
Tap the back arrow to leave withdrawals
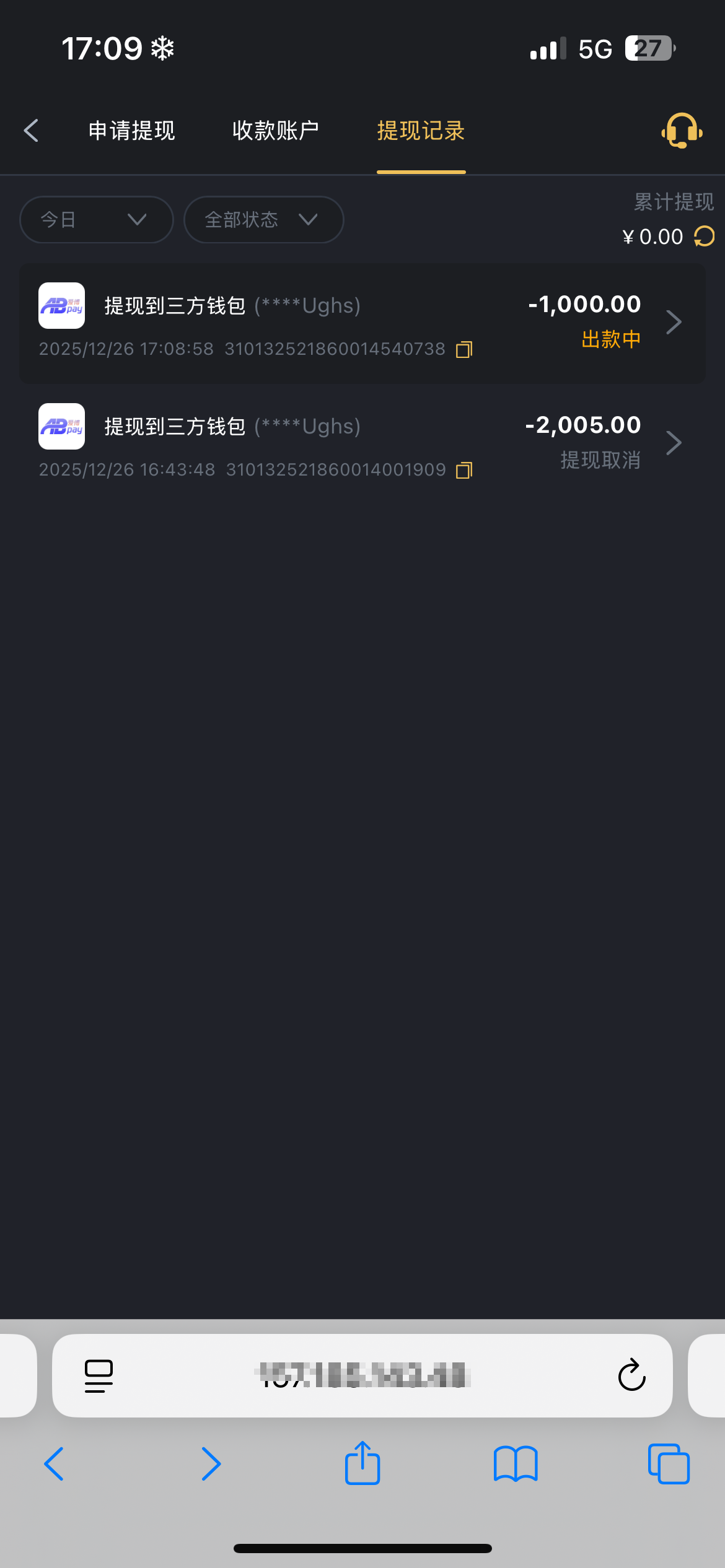(x=32, y=131)
